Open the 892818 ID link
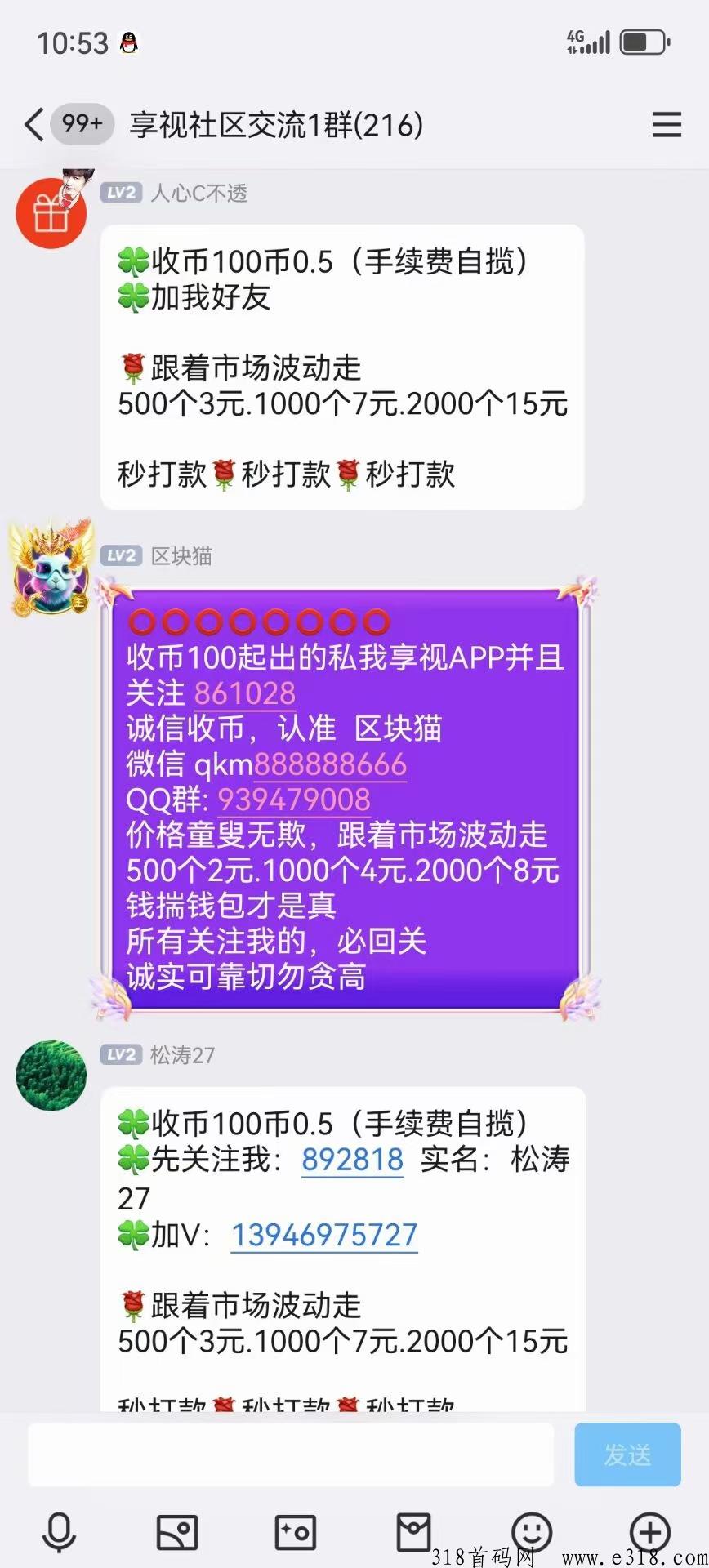This screenshot has height=1568, width=709. 352,1160
